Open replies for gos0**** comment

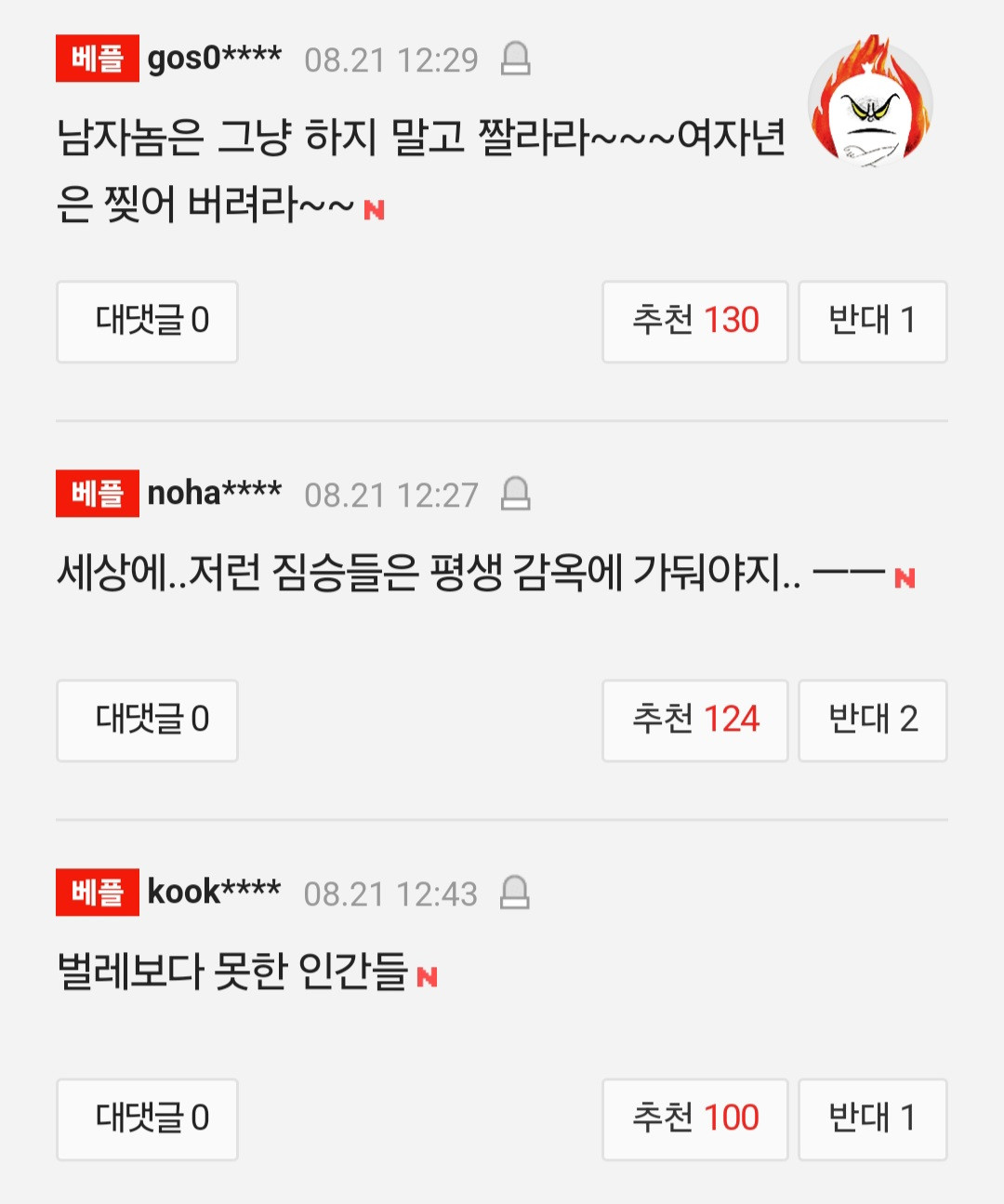(147, 322)
